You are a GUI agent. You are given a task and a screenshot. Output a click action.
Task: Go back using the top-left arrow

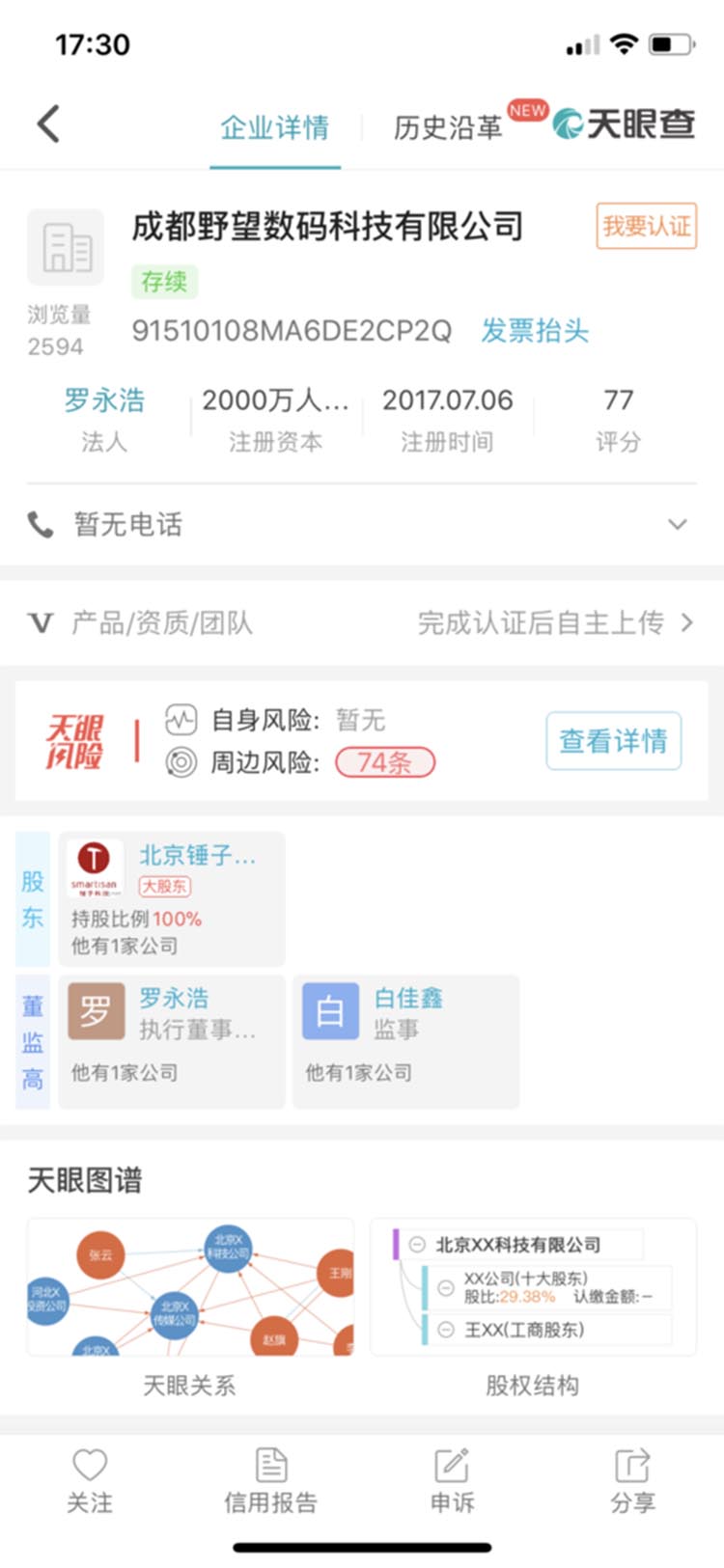(x=48, y=124)
